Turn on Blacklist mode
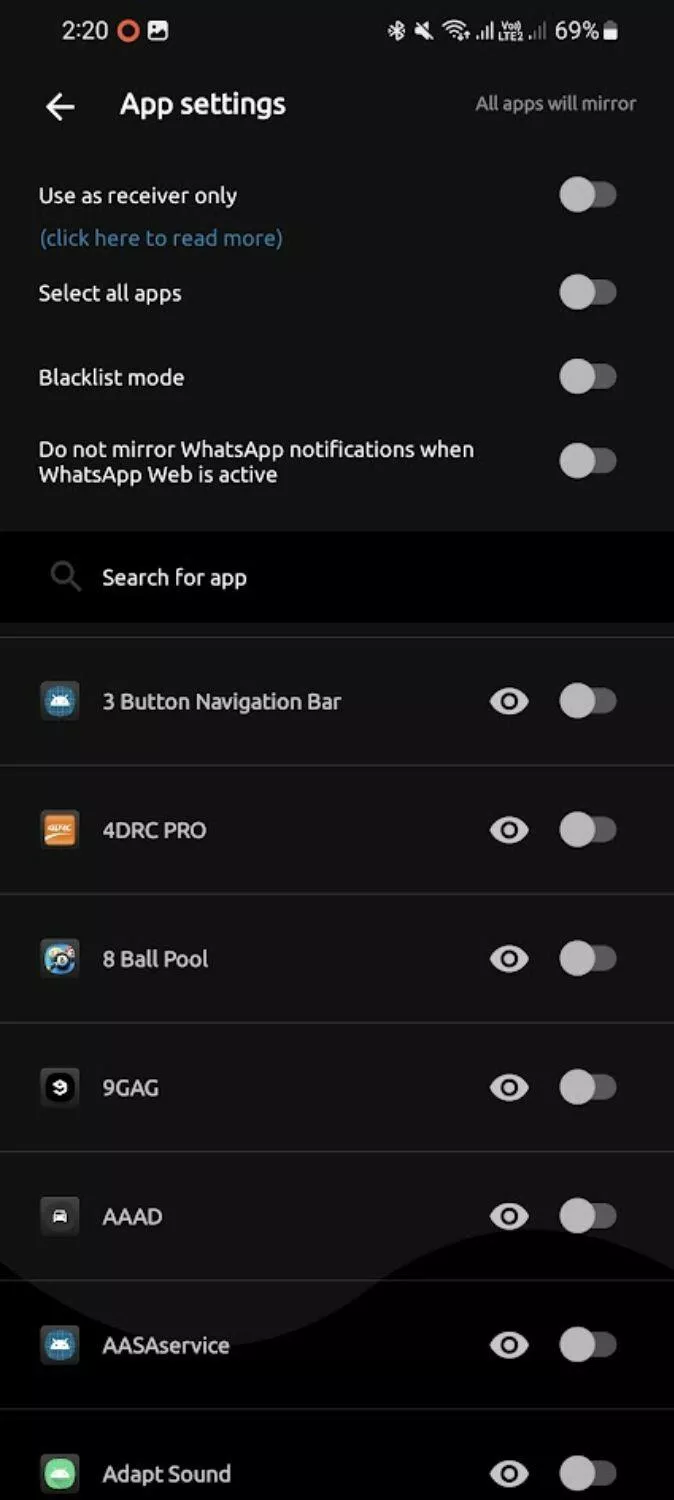The height and width of the screenshot is (1500, 674). coord(588,377)
